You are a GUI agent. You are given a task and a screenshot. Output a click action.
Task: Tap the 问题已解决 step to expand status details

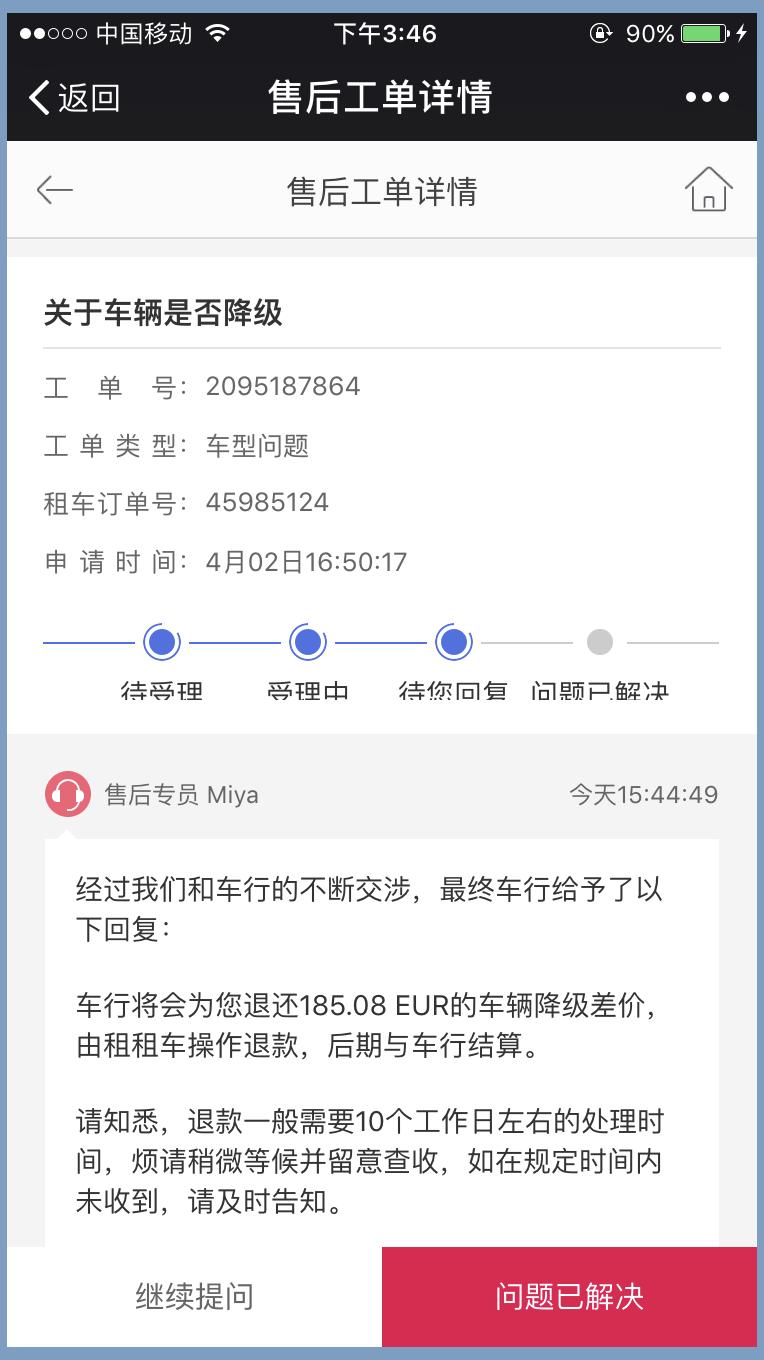click(599, 643)
